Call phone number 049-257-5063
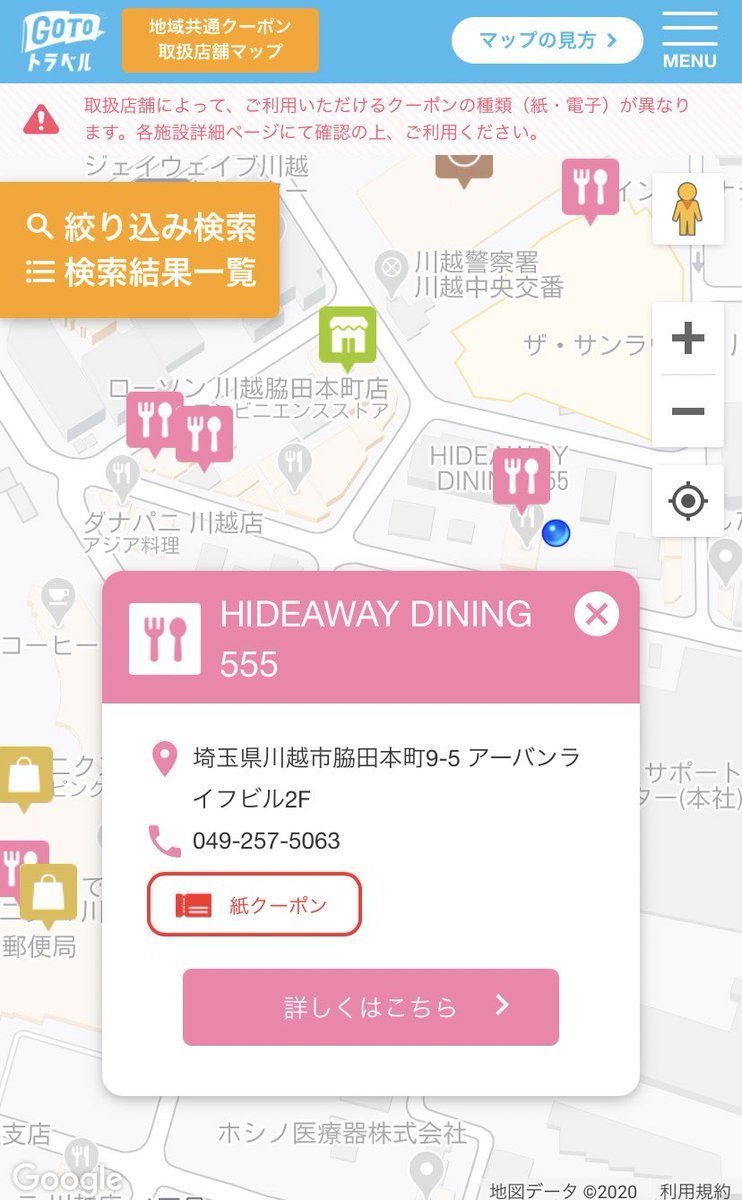This screenshot has height=1200, width=742. click(266, 841)
